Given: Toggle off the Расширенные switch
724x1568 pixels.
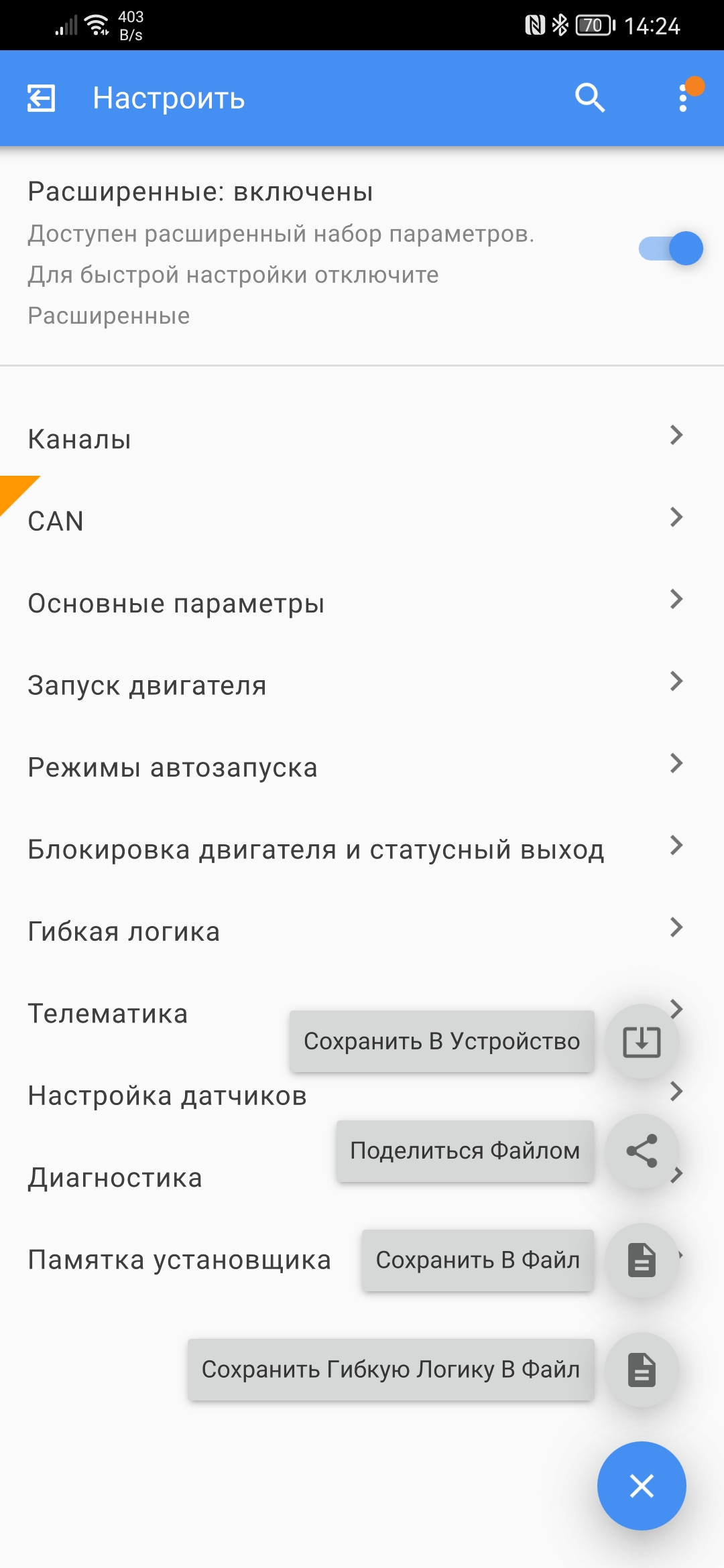Looking at the screenshot, I should (670, 249).
